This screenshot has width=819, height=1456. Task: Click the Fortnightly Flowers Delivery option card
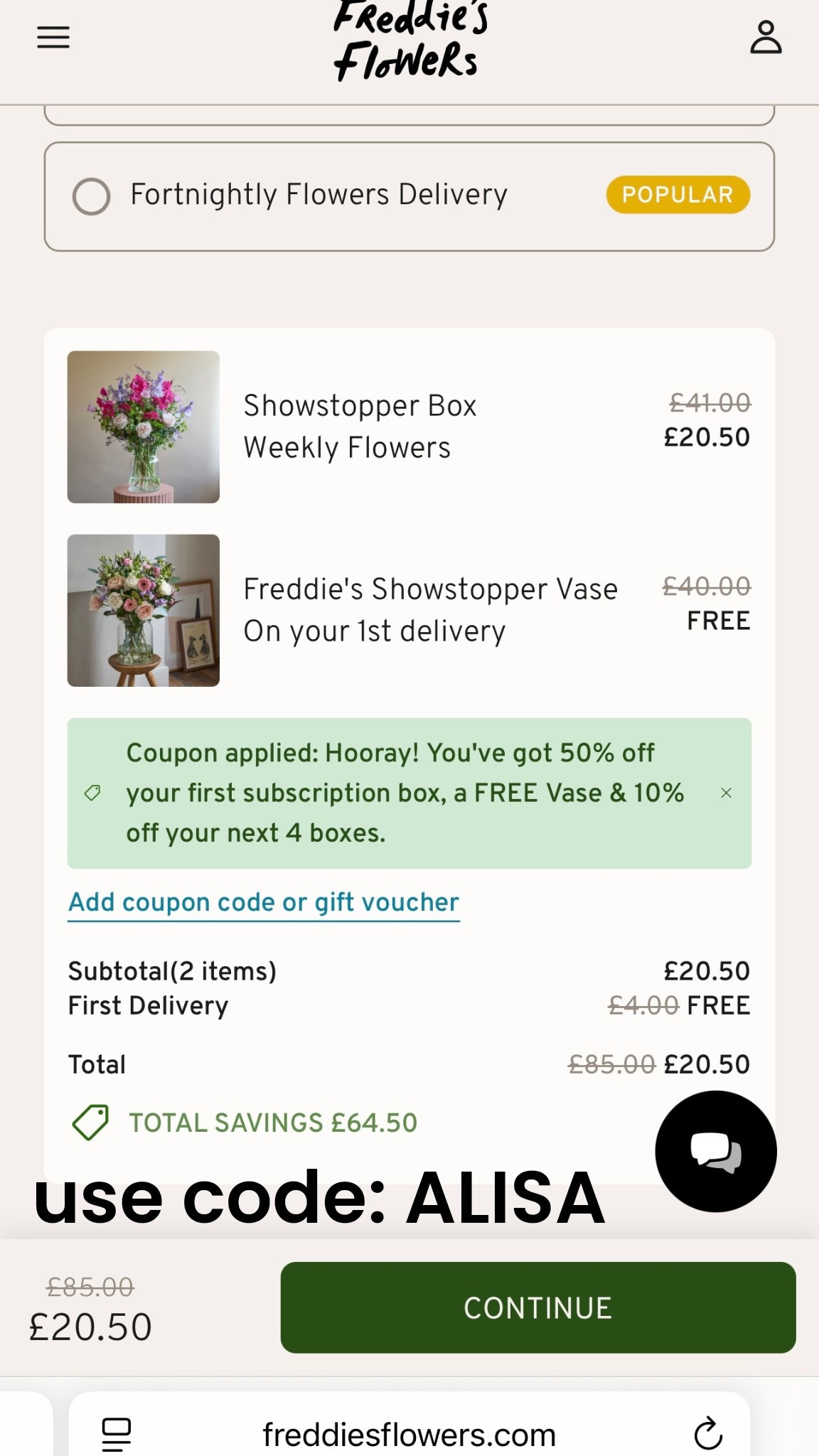(409, 195)
